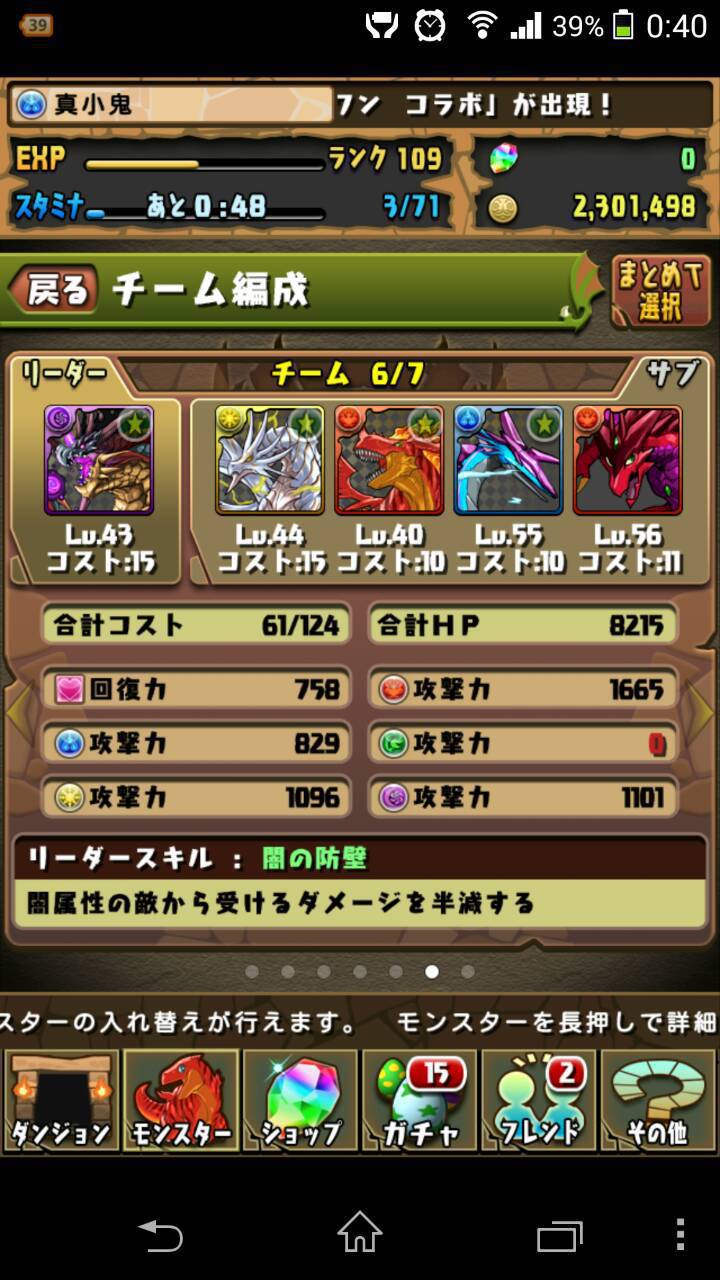Select the leader monster at Lv.43

(x=98, y=460)
